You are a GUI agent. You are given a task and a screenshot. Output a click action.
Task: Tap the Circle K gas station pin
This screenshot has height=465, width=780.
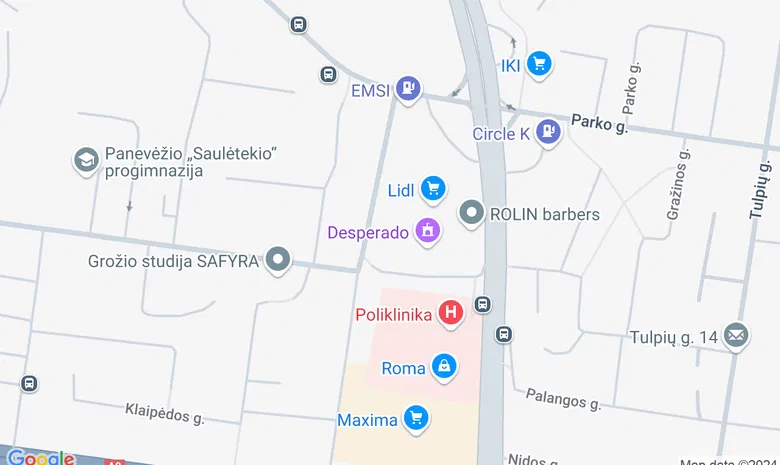[547, 131]
